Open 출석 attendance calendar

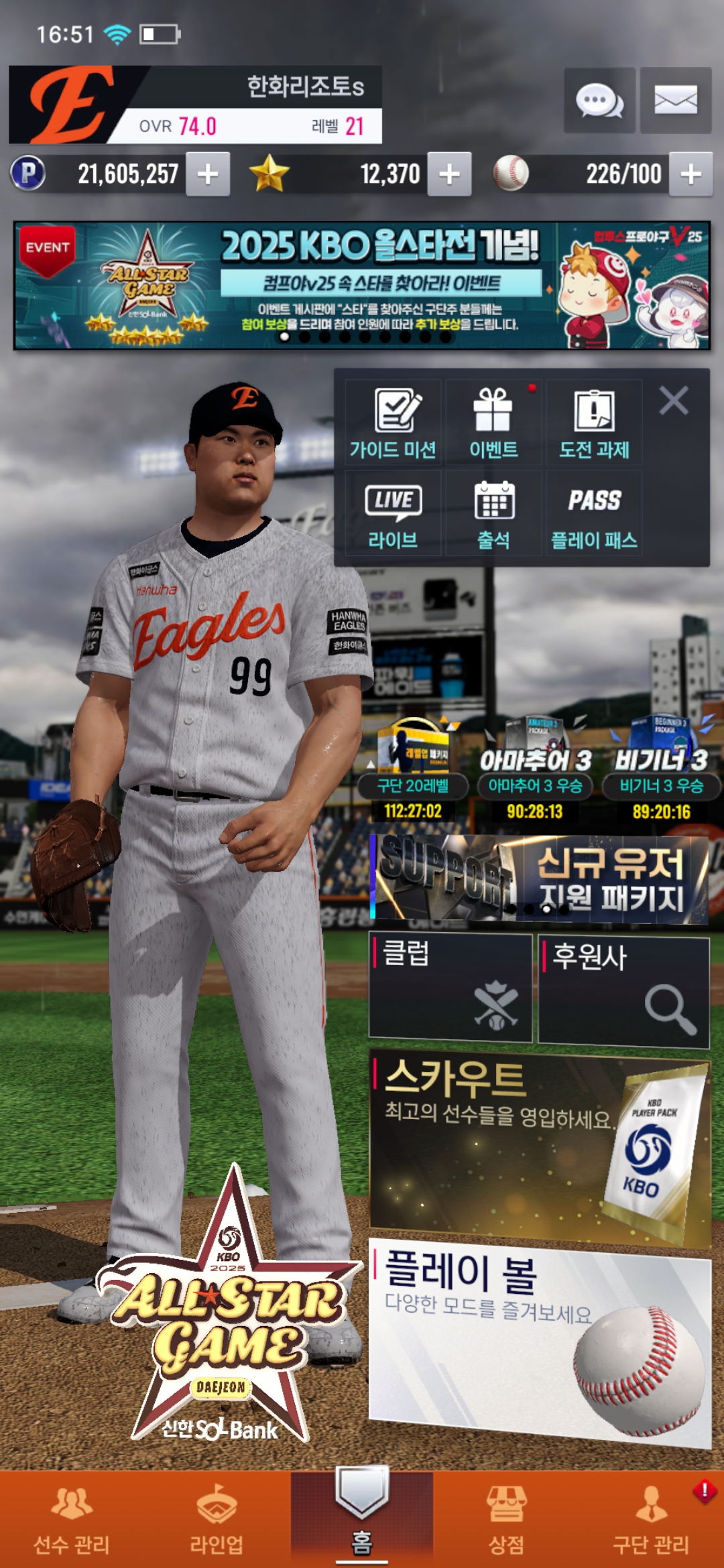(493, 514)
